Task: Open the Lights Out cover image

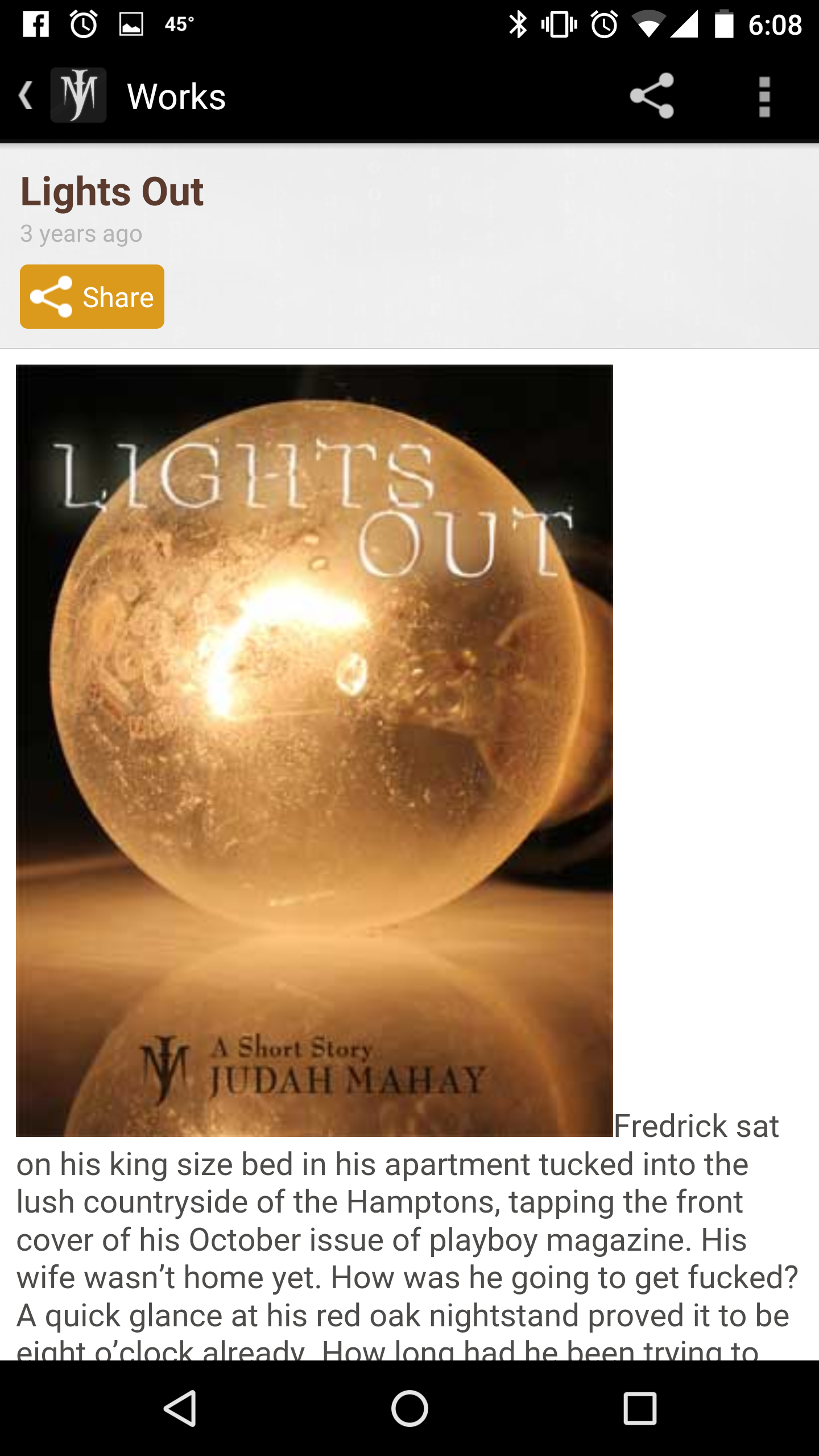Action: [x=315, y=751]
